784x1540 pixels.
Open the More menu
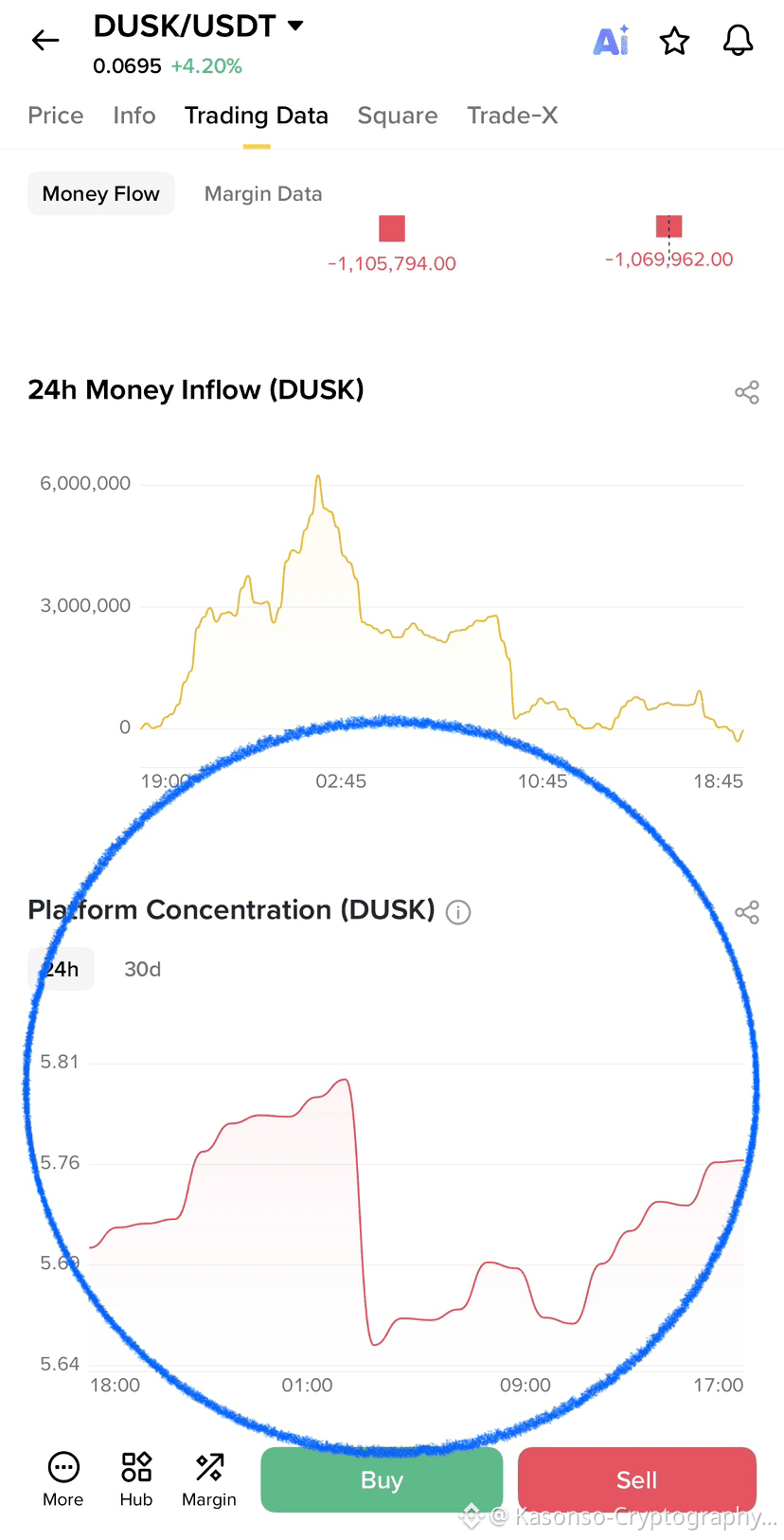click(x=63, y=1478)
